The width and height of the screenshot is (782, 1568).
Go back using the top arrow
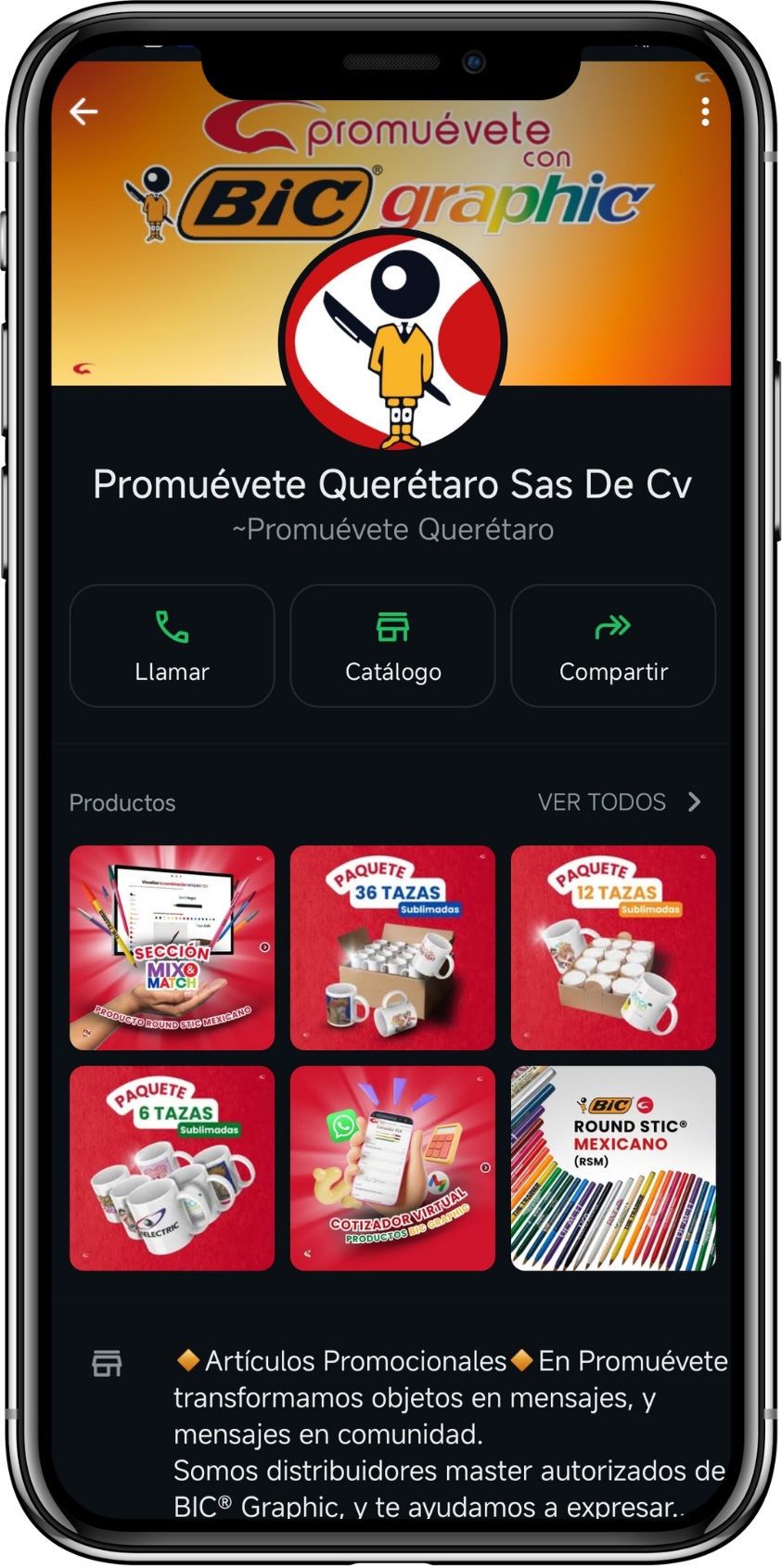point(83,112)
